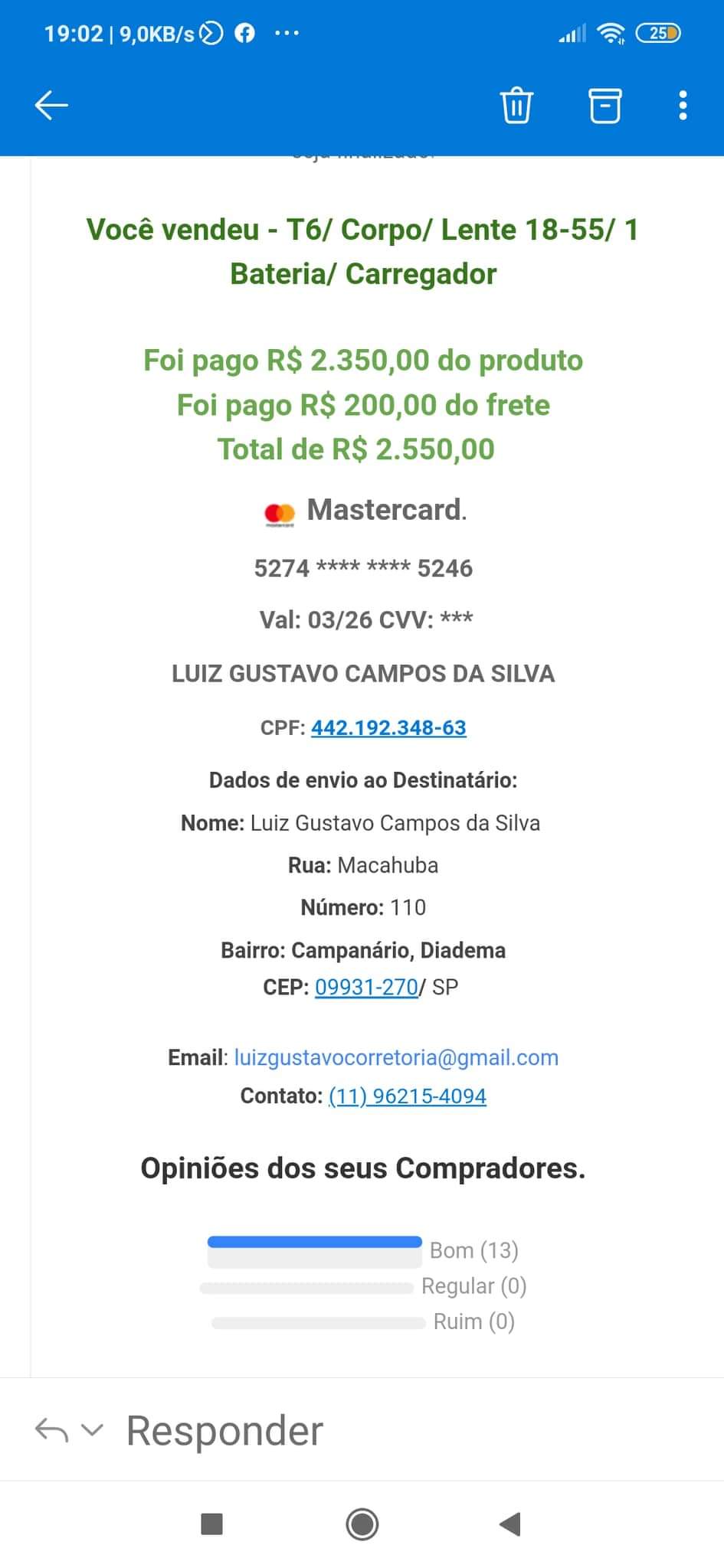Expand the reply options dropdown arrow
This screenshot has height=1568, width=724.
coord(92,1429)
